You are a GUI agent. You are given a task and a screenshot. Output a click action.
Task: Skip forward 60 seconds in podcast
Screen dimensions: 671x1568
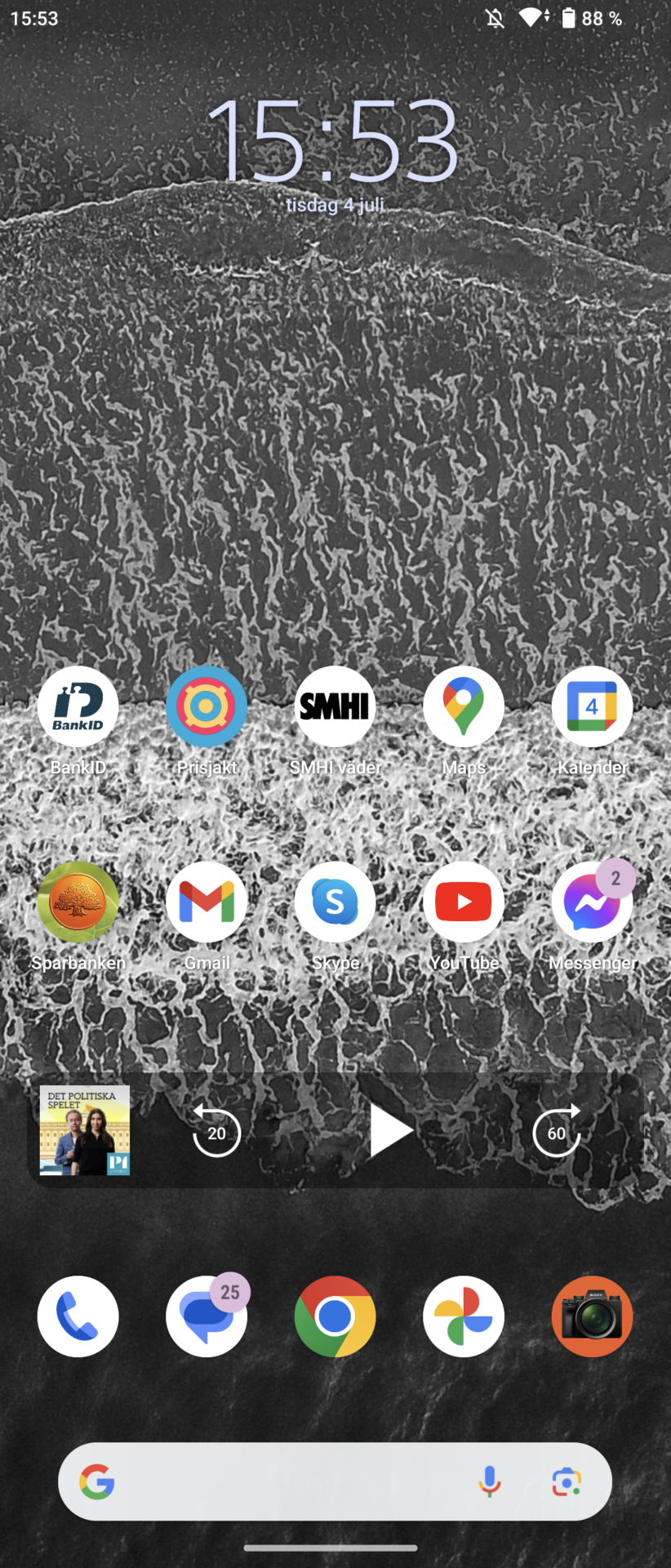click(x=557, y=1132)
